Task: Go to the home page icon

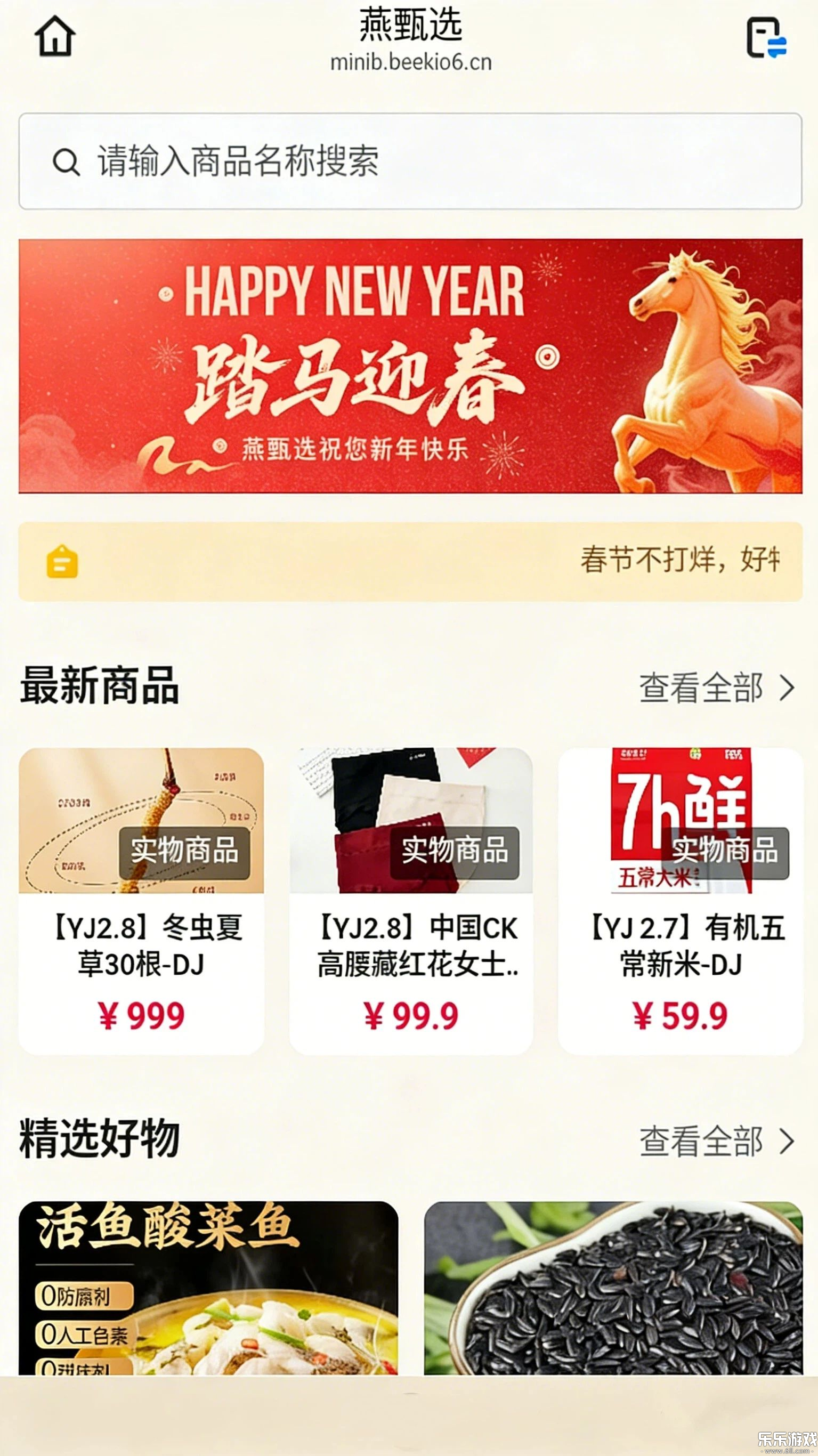Action: (x=55, y=36)
